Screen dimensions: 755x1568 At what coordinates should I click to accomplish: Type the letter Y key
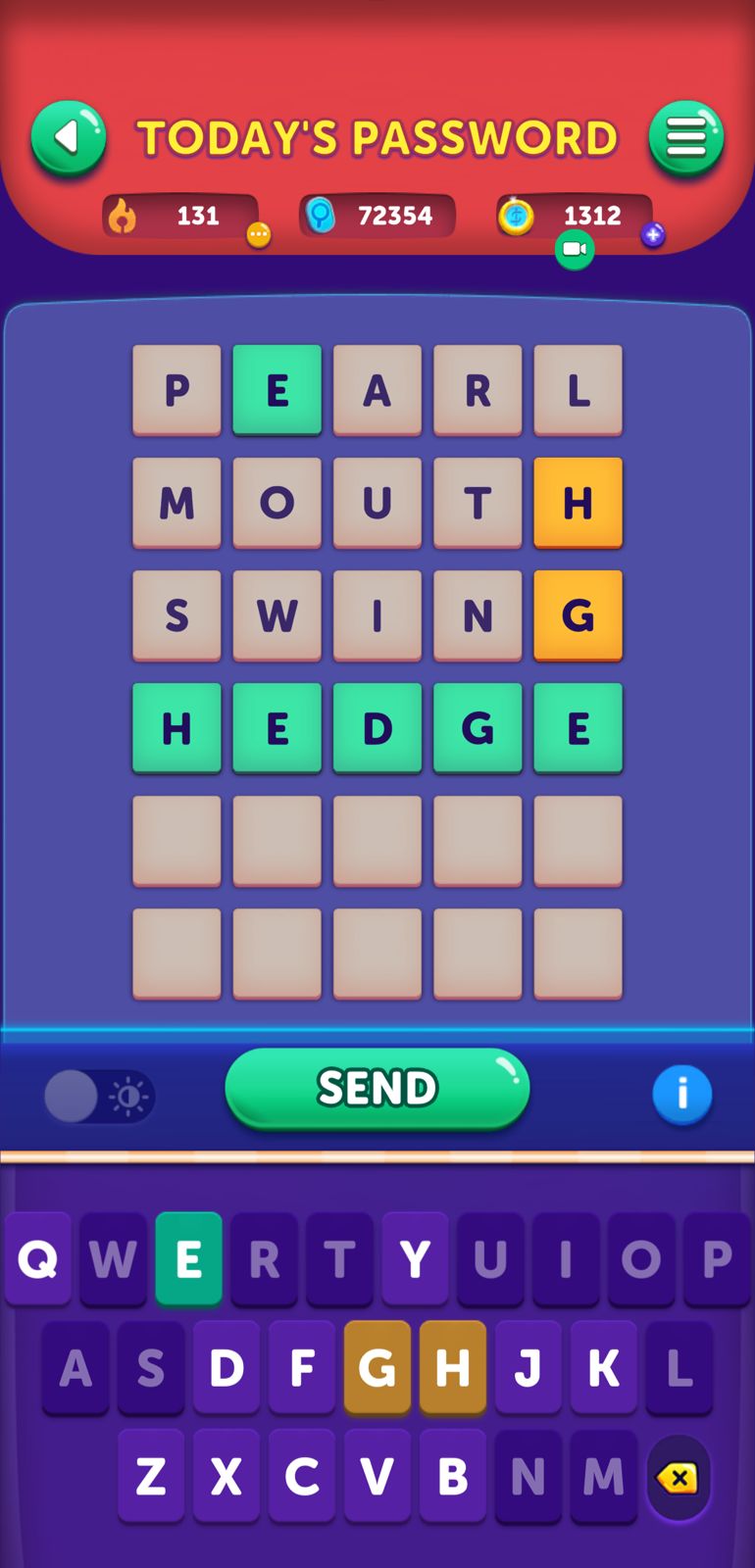[x=415, y=1258]
